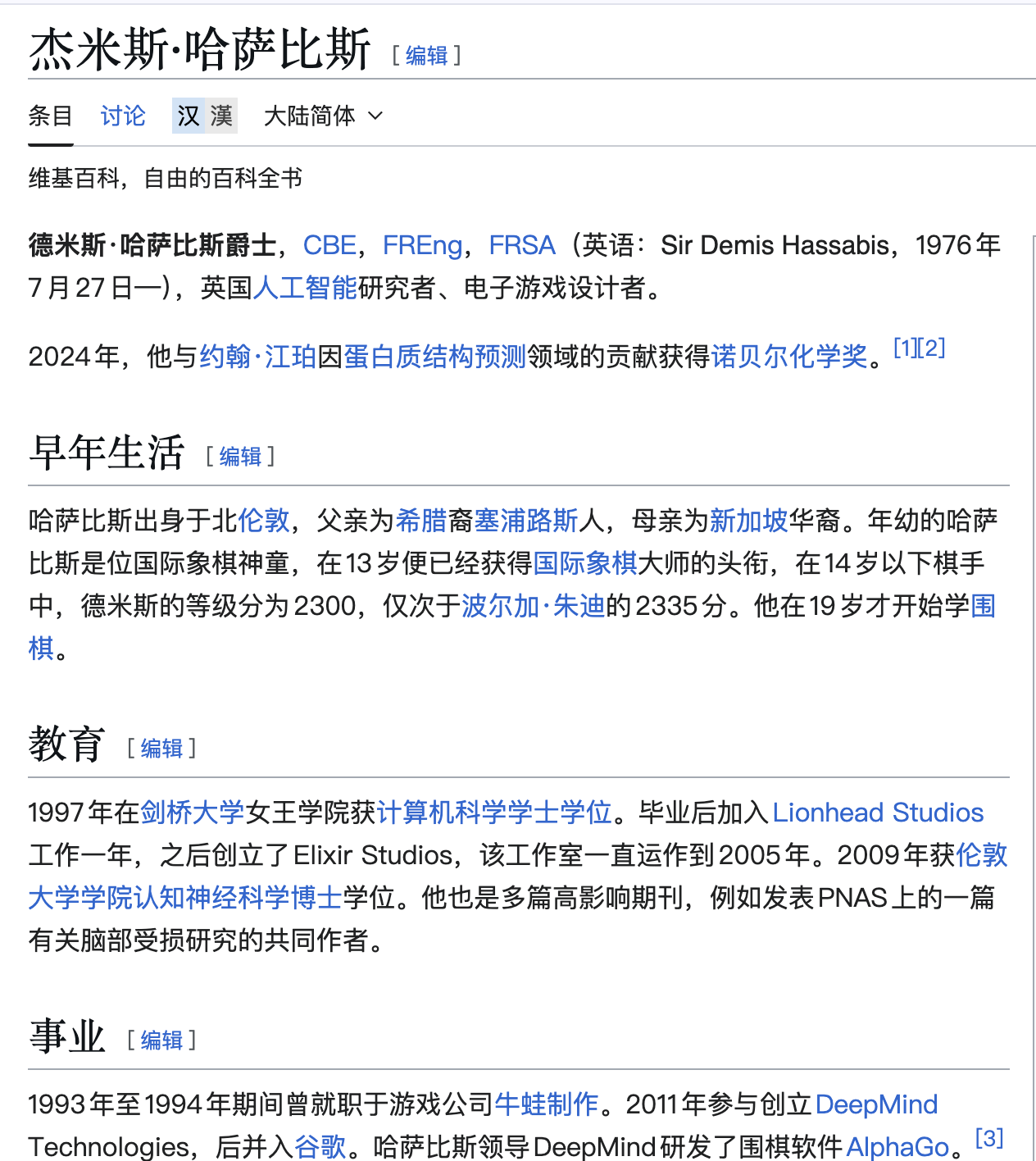This screenshot has width=1036, height=1161.
Task: Edit the 教育 section
Action: [161, 749]
